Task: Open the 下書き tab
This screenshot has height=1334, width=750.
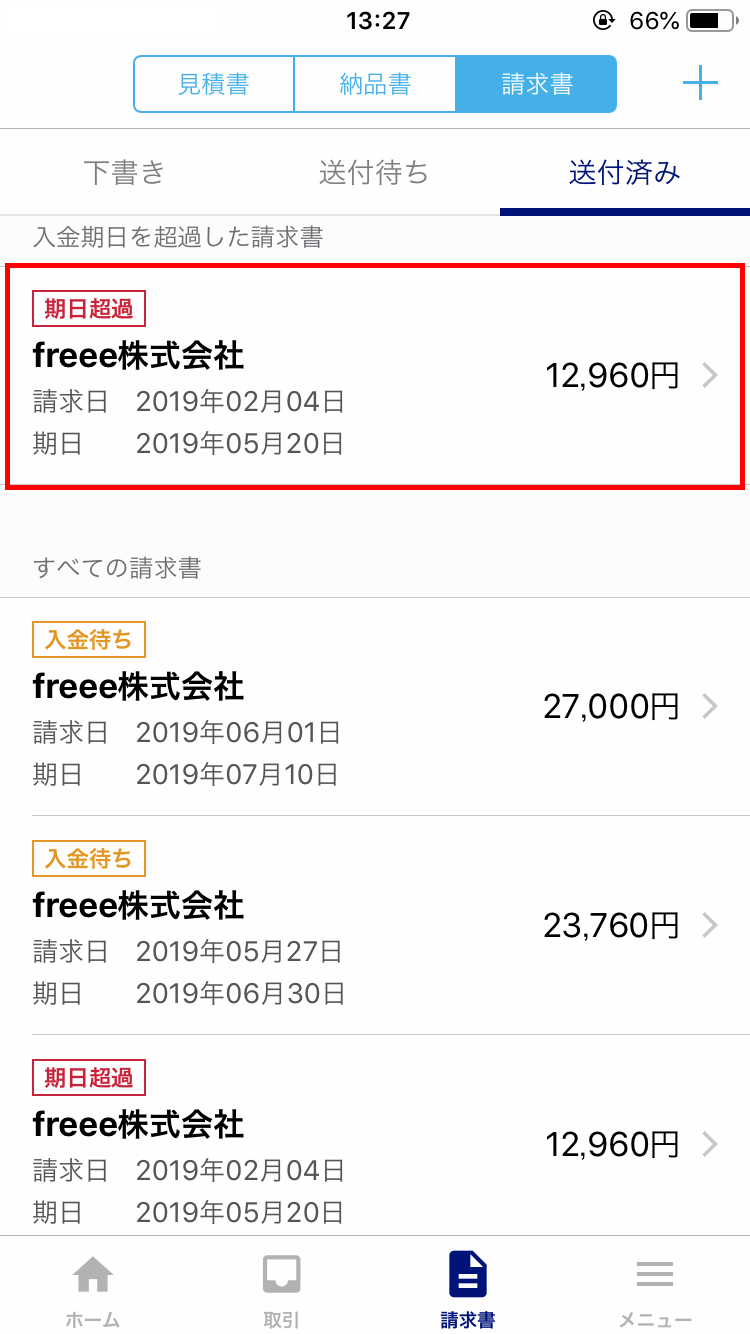Action: click(x=125, y=173)
